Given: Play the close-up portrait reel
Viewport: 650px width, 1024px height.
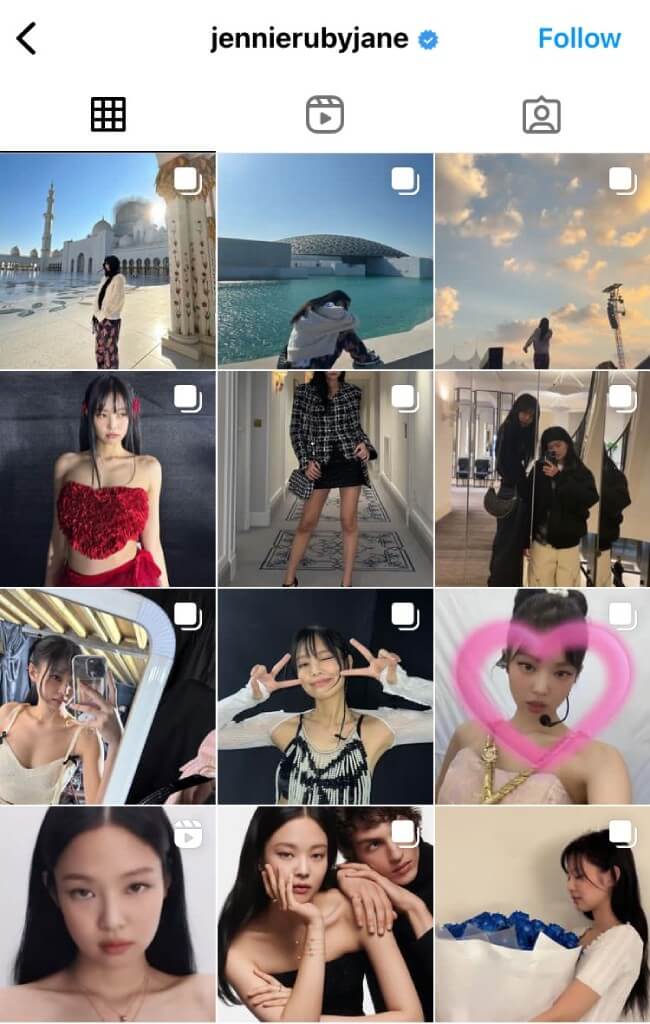Looking at the screenshot, I should coord(108,914).
